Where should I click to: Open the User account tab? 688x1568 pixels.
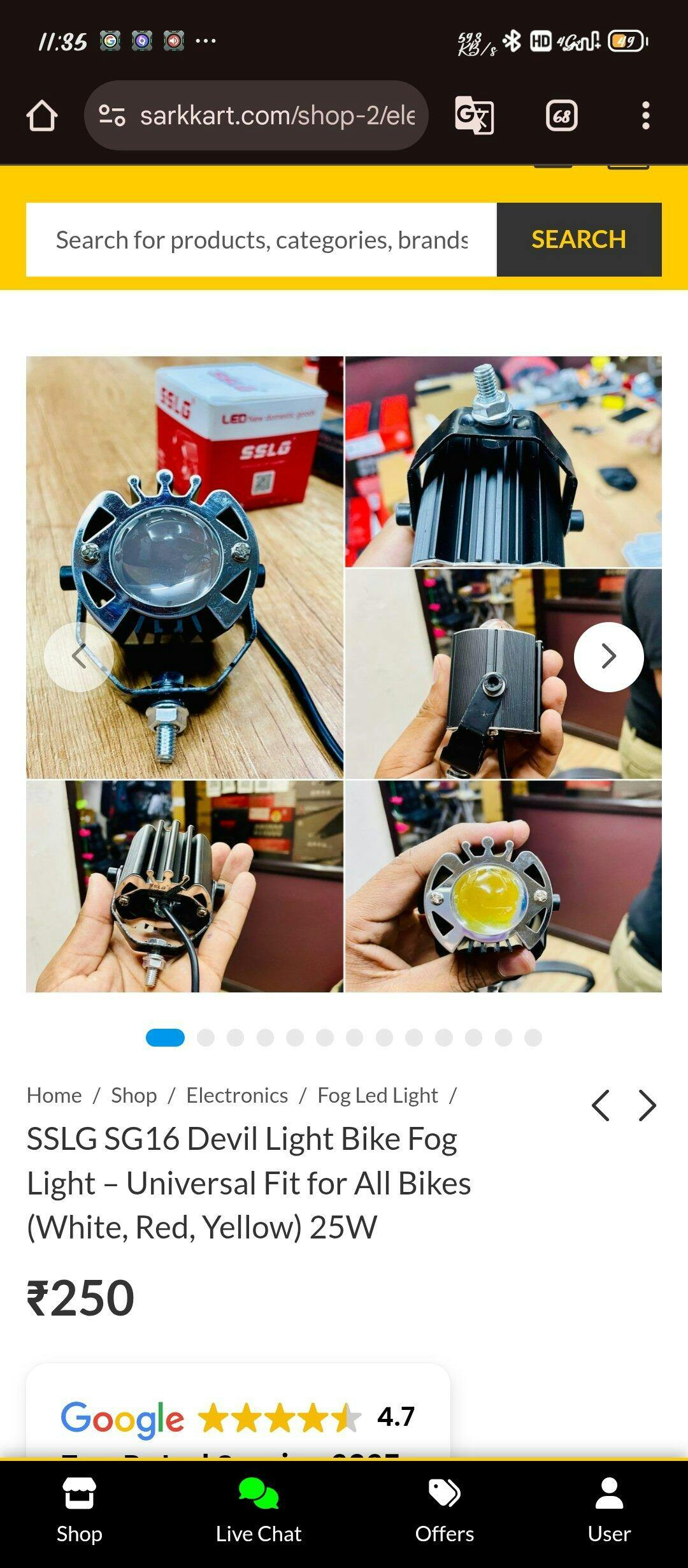click(x=609, y=1511)
